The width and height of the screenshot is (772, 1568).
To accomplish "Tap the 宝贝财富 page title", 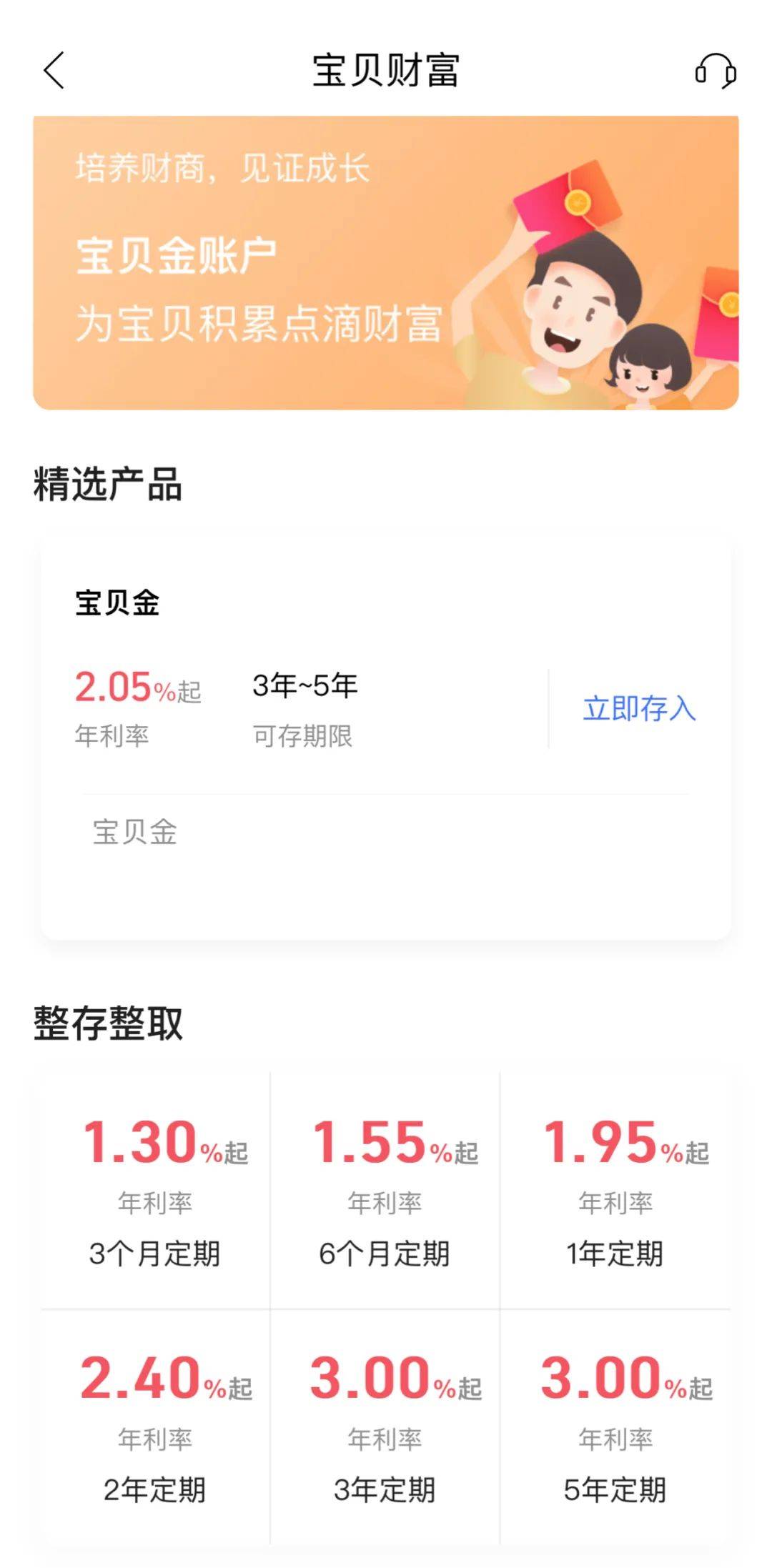I will (386, 69).
